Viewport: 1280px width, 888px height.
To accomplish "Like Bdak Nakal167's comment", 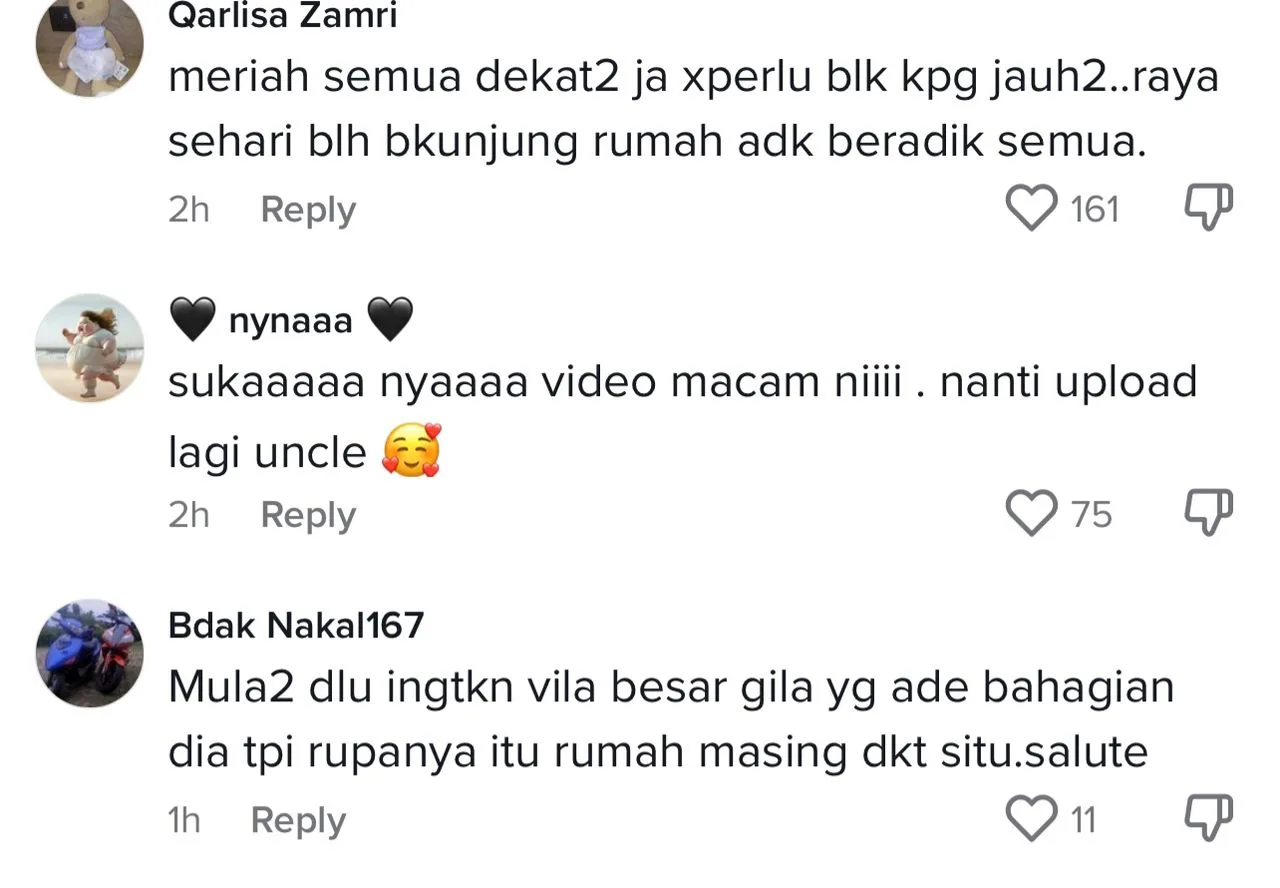I will point(1031,819).
